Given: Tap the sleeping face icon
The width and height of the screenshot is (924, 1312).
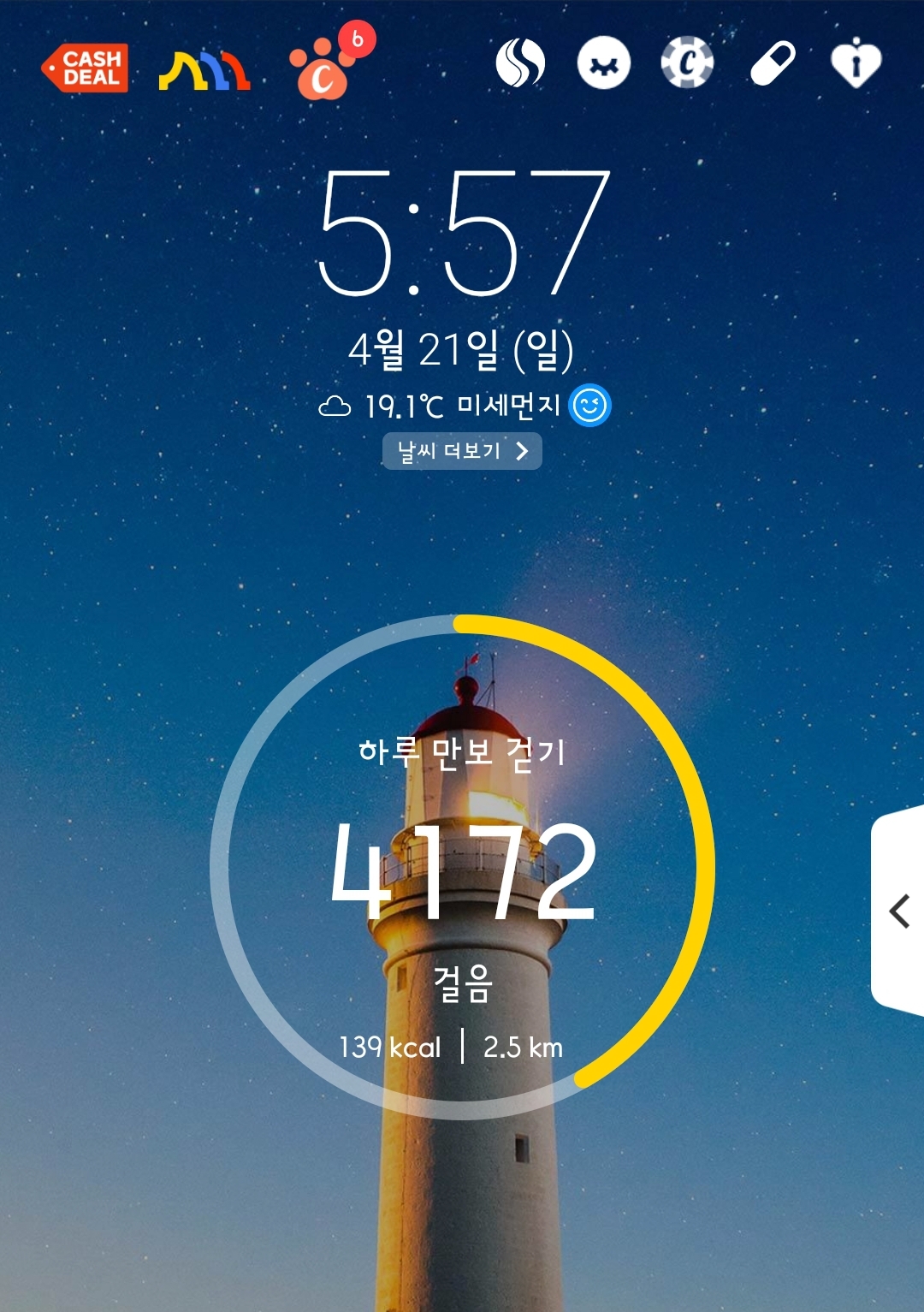Looking at the screenshot, I should coord(604,64).
